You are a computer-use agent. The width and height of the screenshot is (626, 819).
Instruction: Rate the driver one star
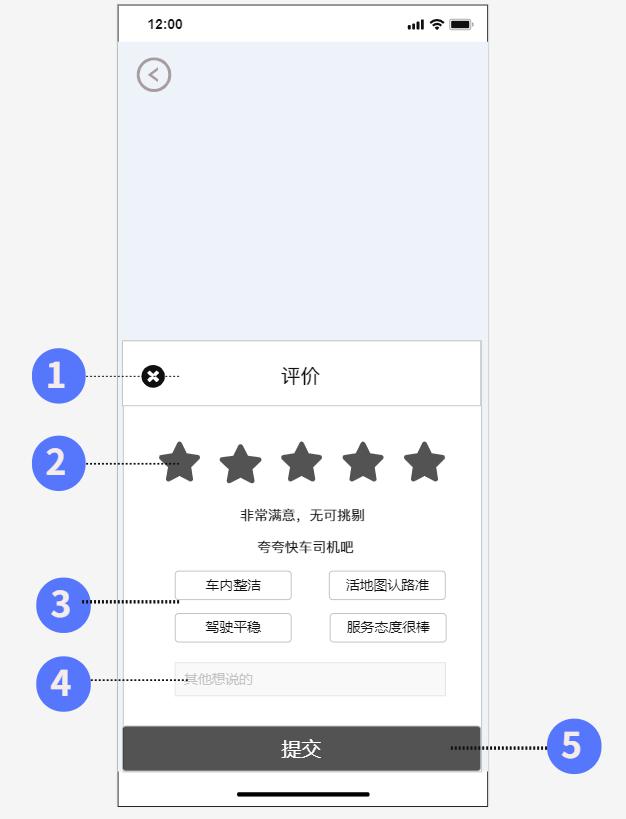pos(180,463)
